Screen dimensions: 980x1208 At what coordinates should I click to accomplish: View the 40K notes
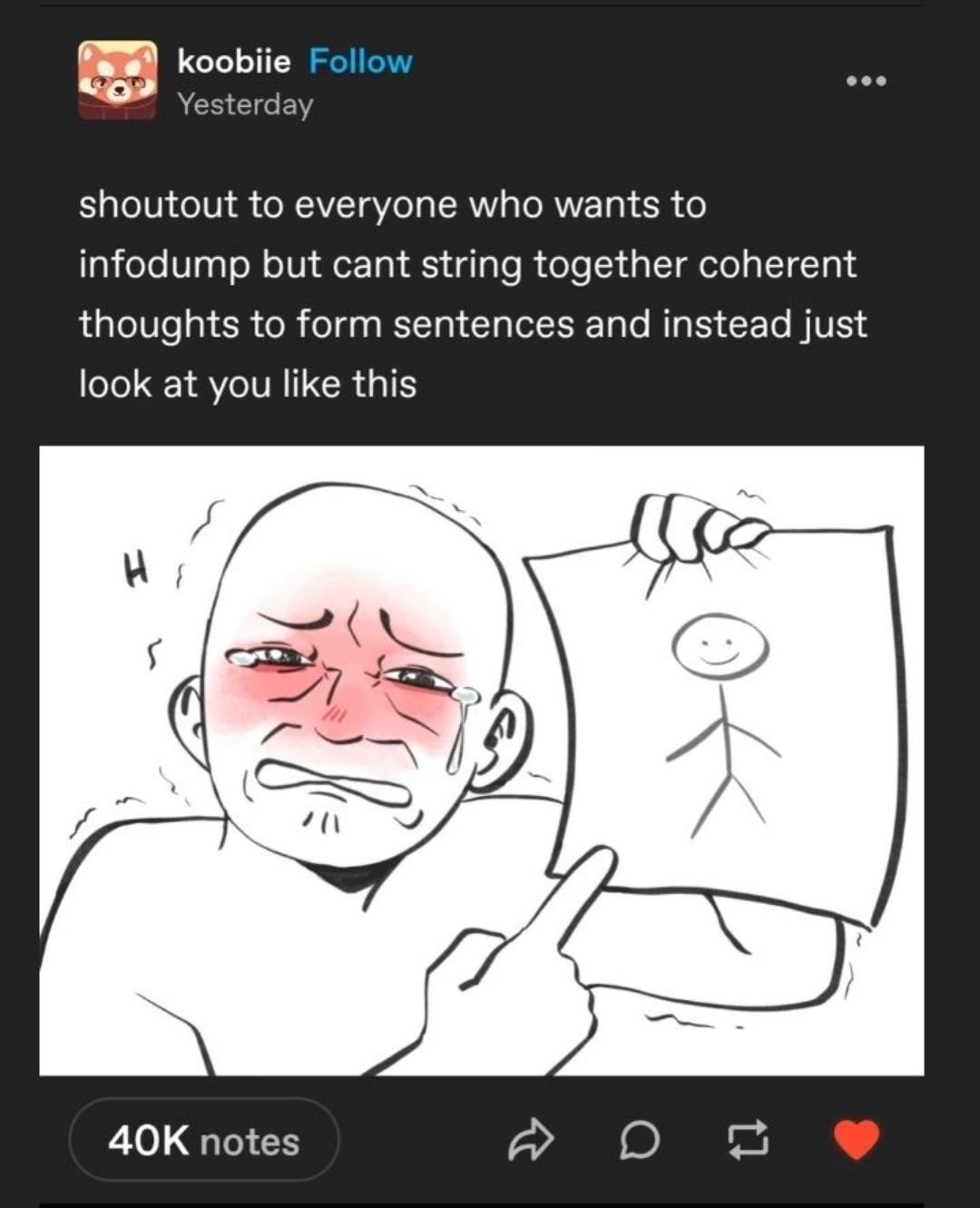point(203,1141)
